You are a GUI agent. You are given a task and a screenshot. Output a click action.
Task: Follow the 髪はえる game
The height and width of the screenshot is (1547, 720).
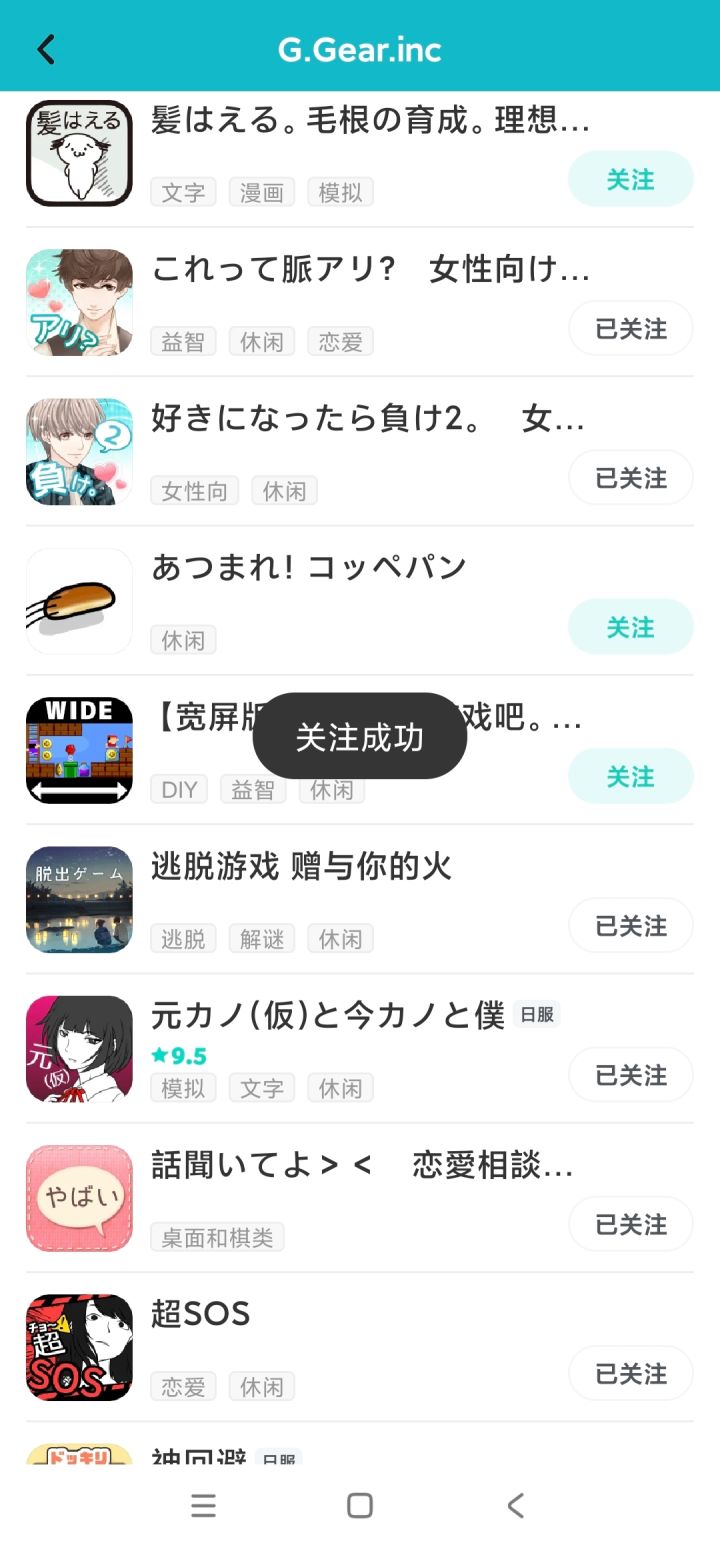click(x=630, y=179)
